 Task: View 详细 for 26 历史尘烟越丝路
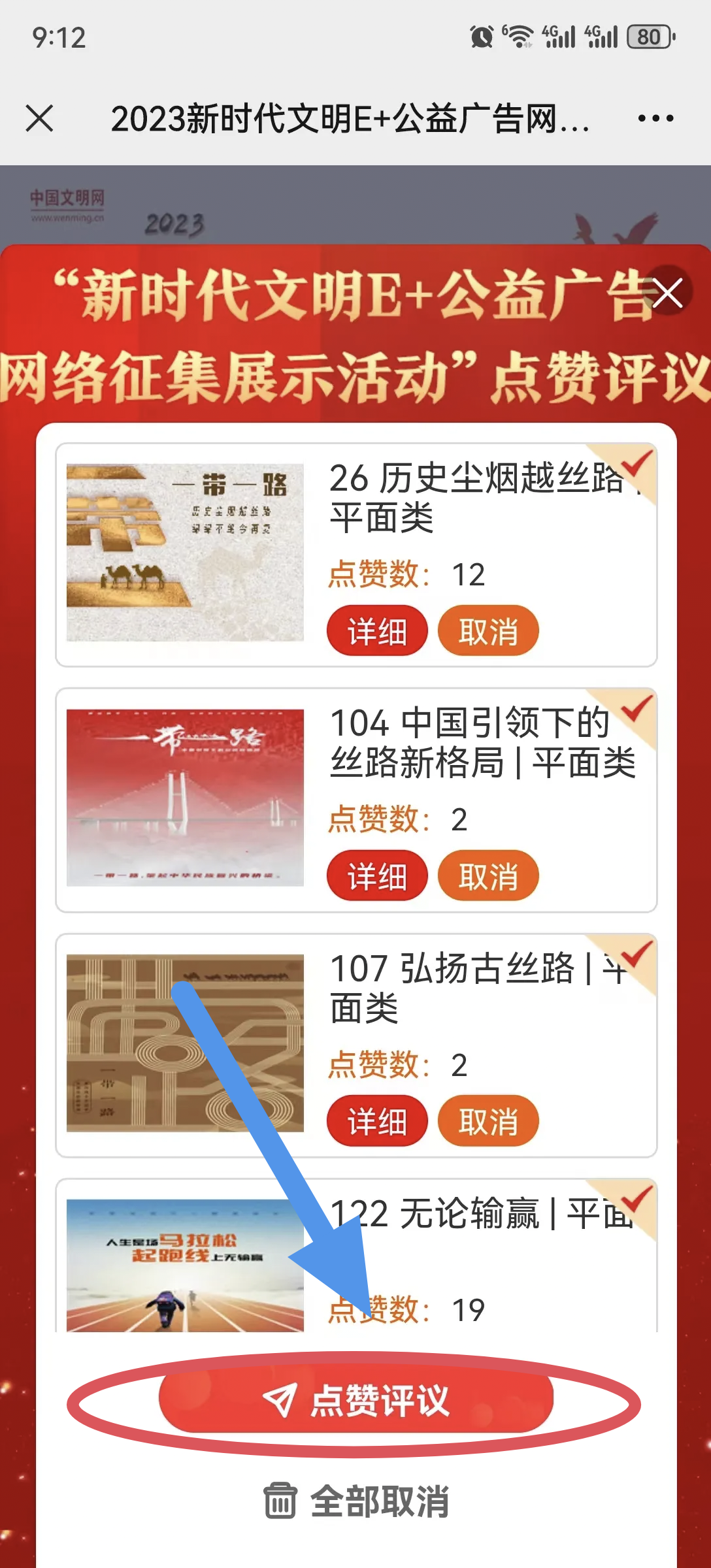coord(377,631)
